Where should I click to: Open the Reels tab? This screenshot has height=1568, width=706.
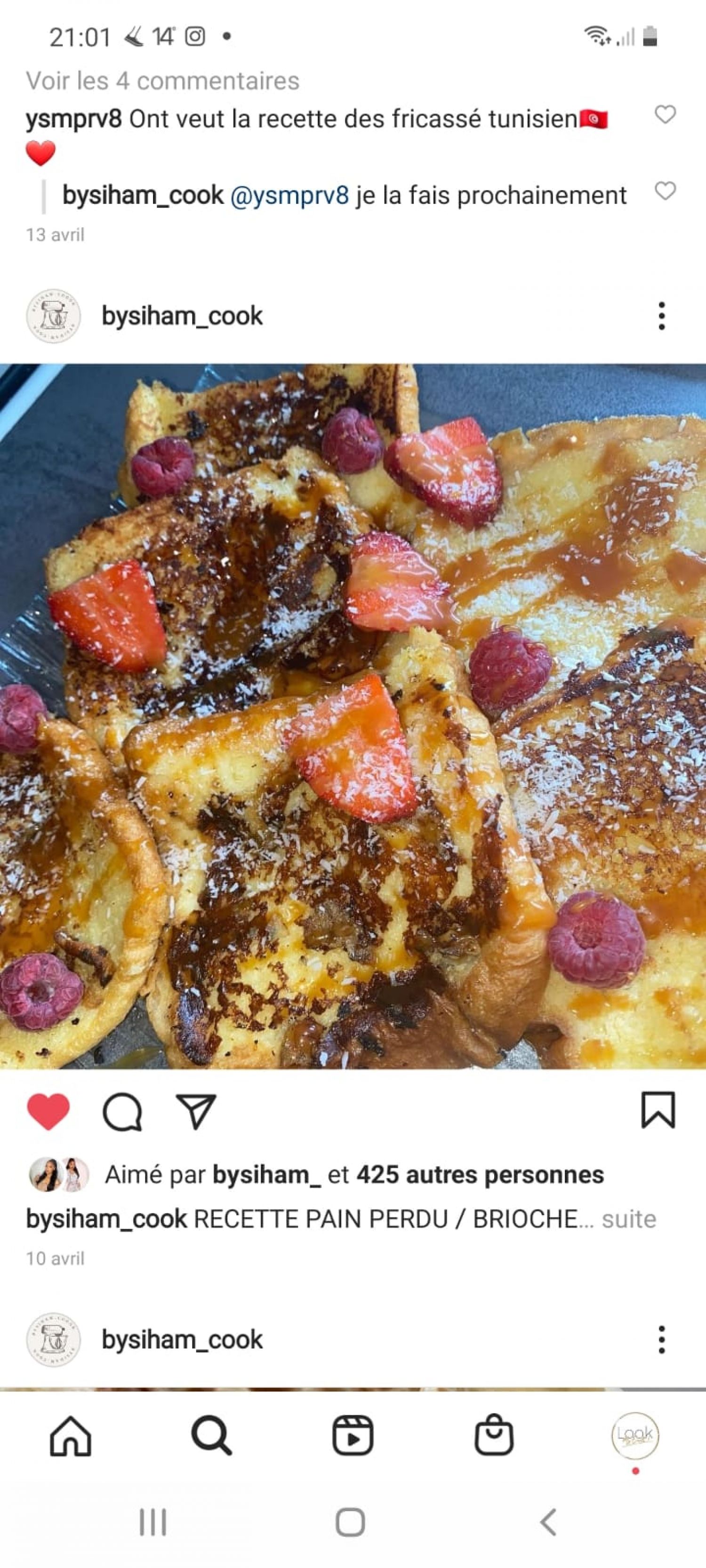(x=353, y=1436)
